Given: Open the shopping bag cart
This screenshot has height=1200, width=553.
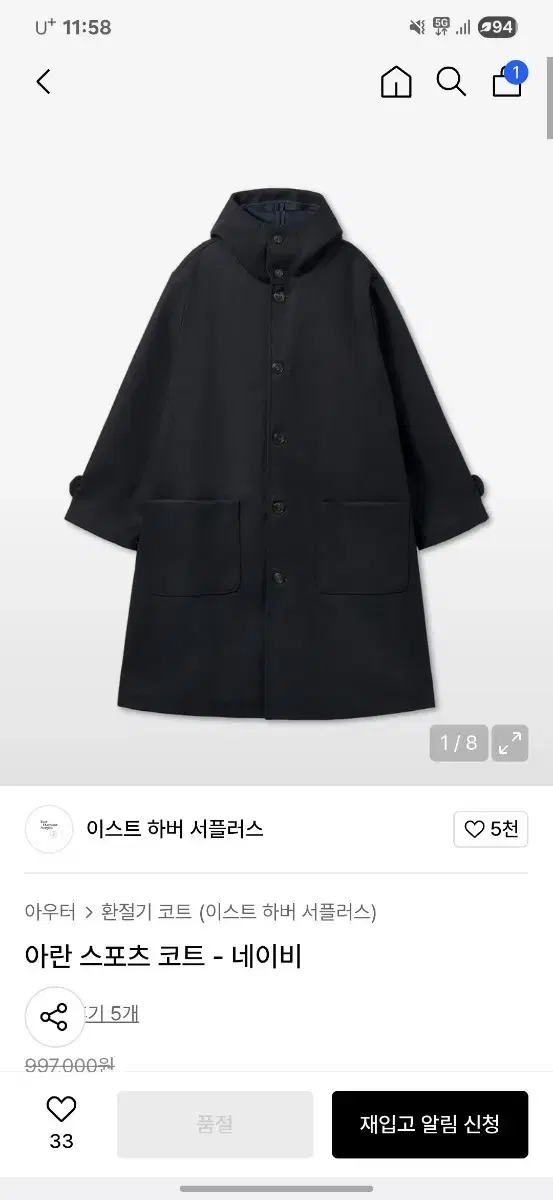Looking at the screenshot, I should [508, 80].
